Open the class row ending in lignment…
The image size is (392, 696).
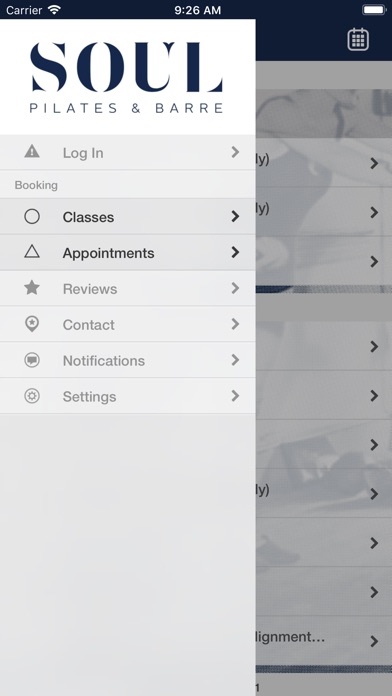(x=324, y=640)
